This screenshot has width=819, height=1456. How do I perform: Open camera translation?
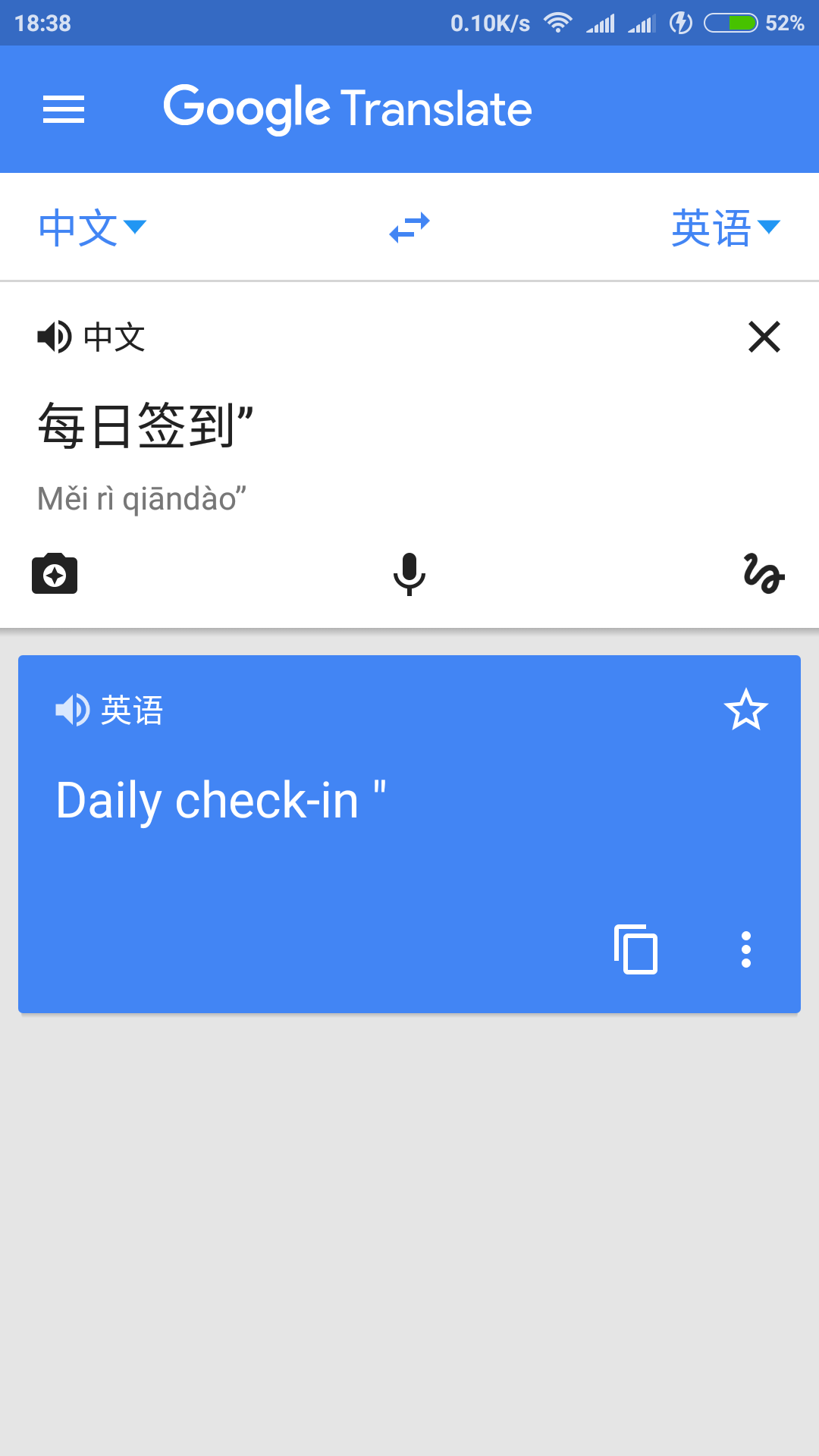pos(55,574)
